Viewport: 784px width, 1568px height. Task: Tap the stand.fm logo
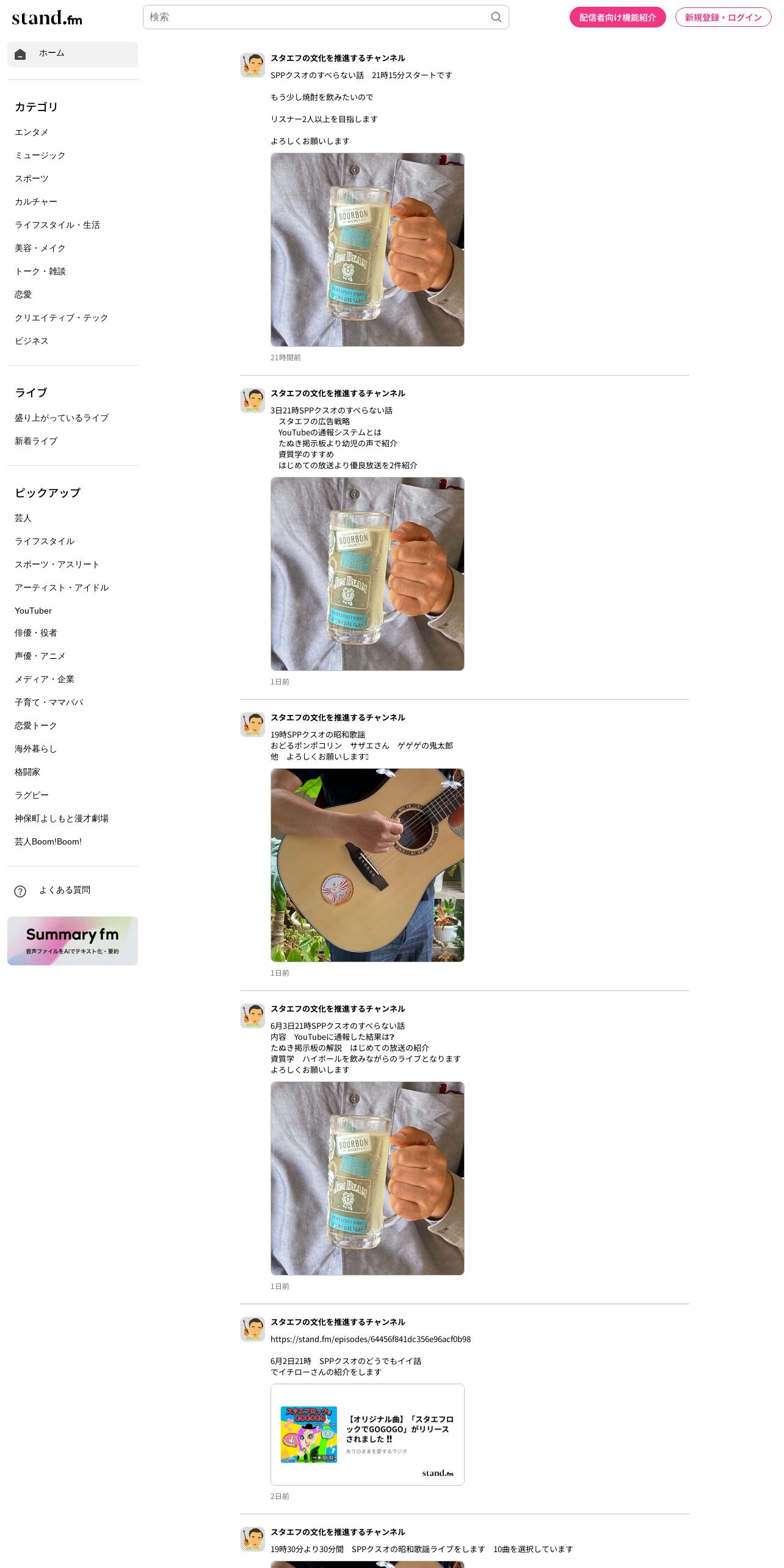coord(47,18)
